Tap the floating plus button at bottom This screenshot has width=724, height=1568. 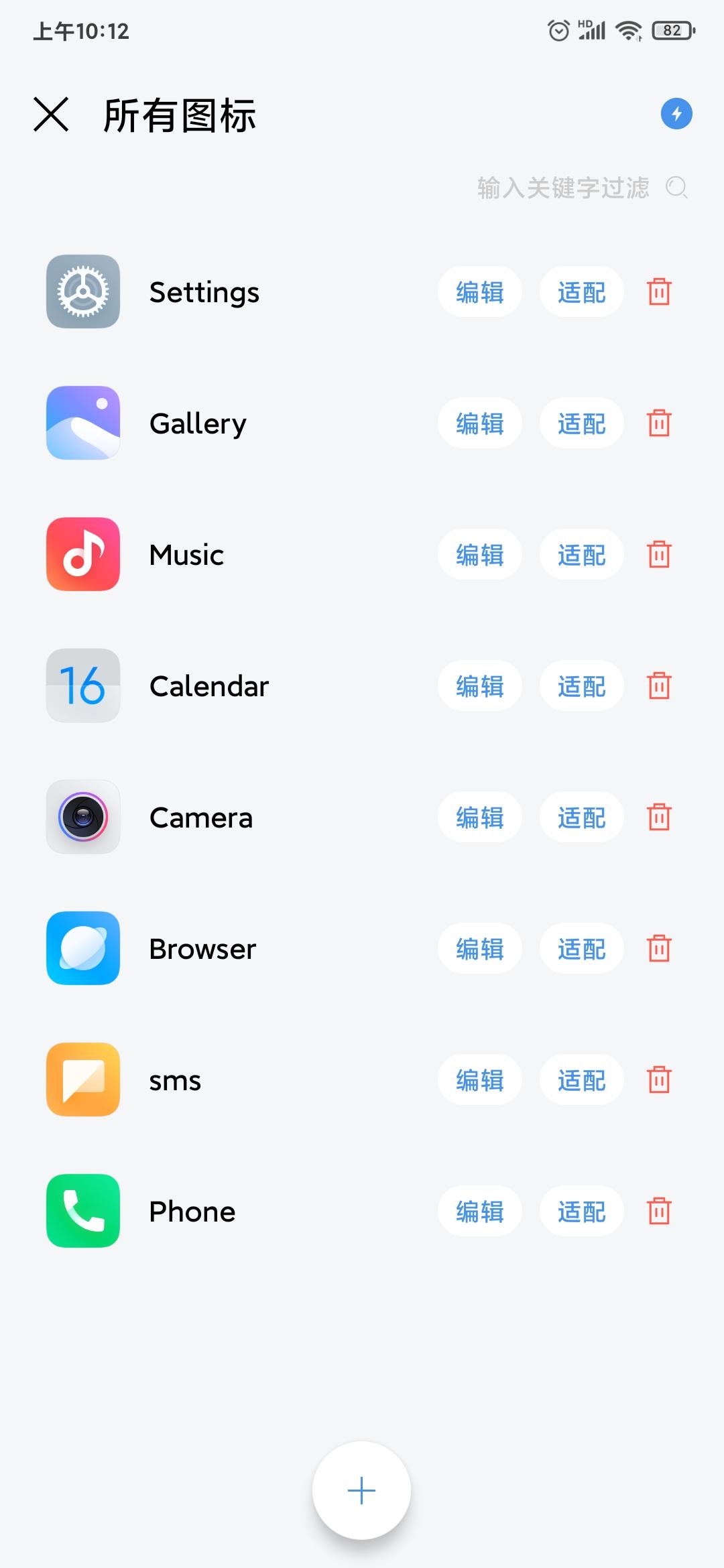[x=361, y=1489]
